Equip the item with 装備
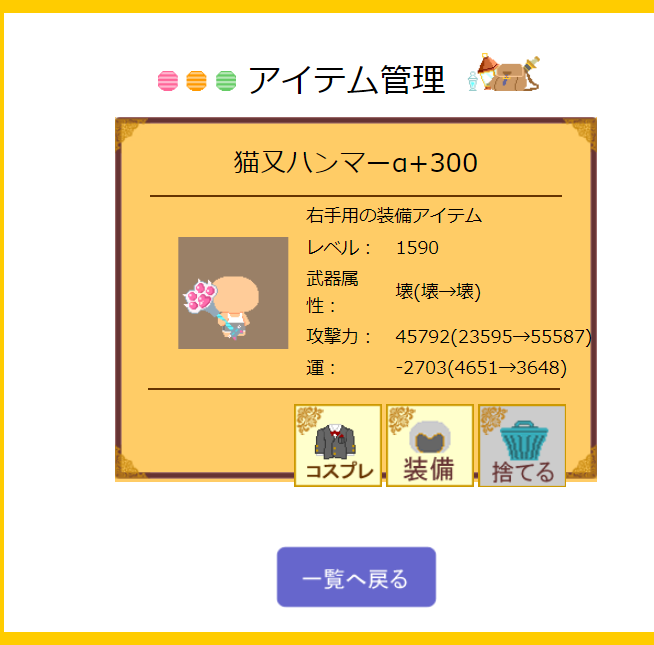This screenshot has height=645, width=654. (429, 446)
